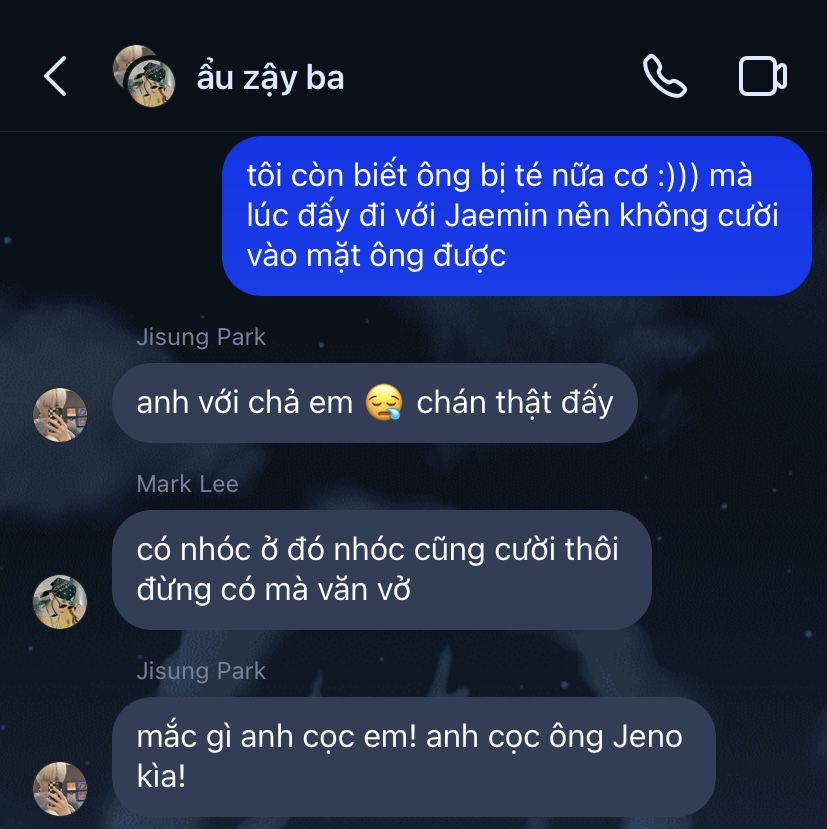
Task: Start a voice call with the group
Action: [664, 76]
